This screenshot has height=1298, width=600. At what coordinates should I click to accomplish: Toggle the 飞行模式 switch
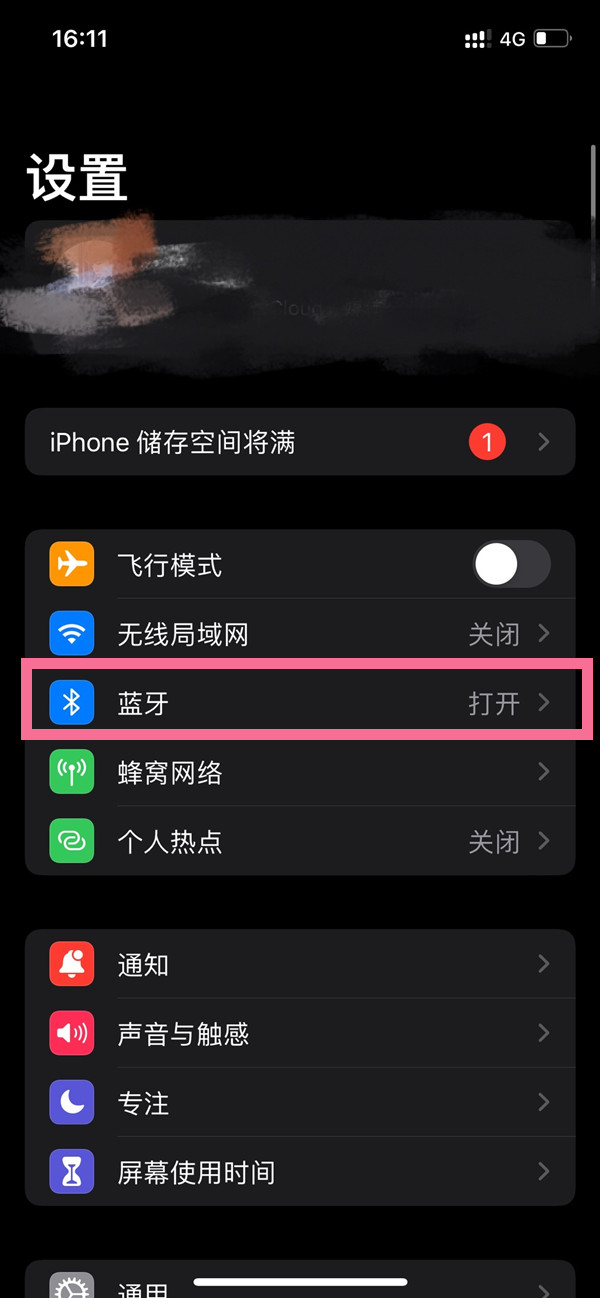[x=511, y=565]
